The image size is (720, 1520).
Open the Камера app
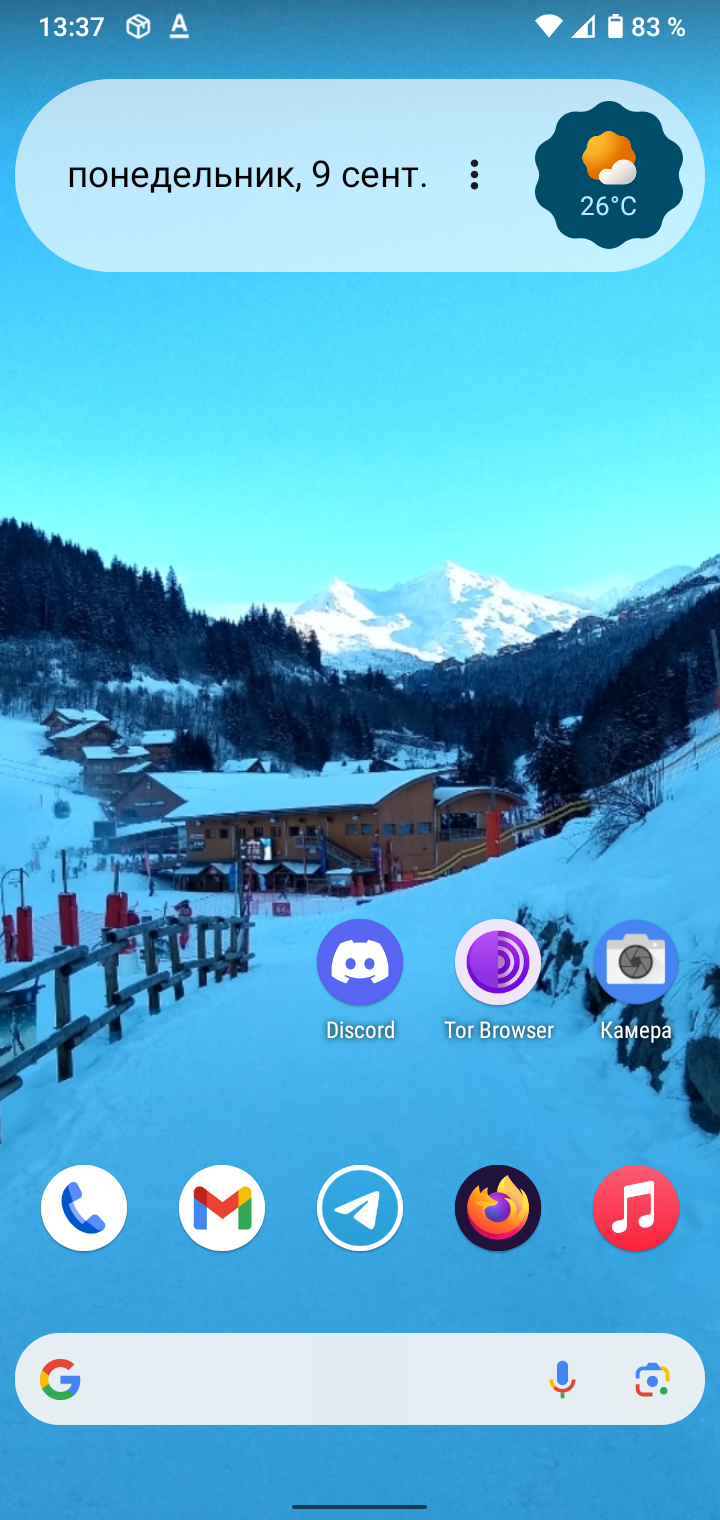636,963
